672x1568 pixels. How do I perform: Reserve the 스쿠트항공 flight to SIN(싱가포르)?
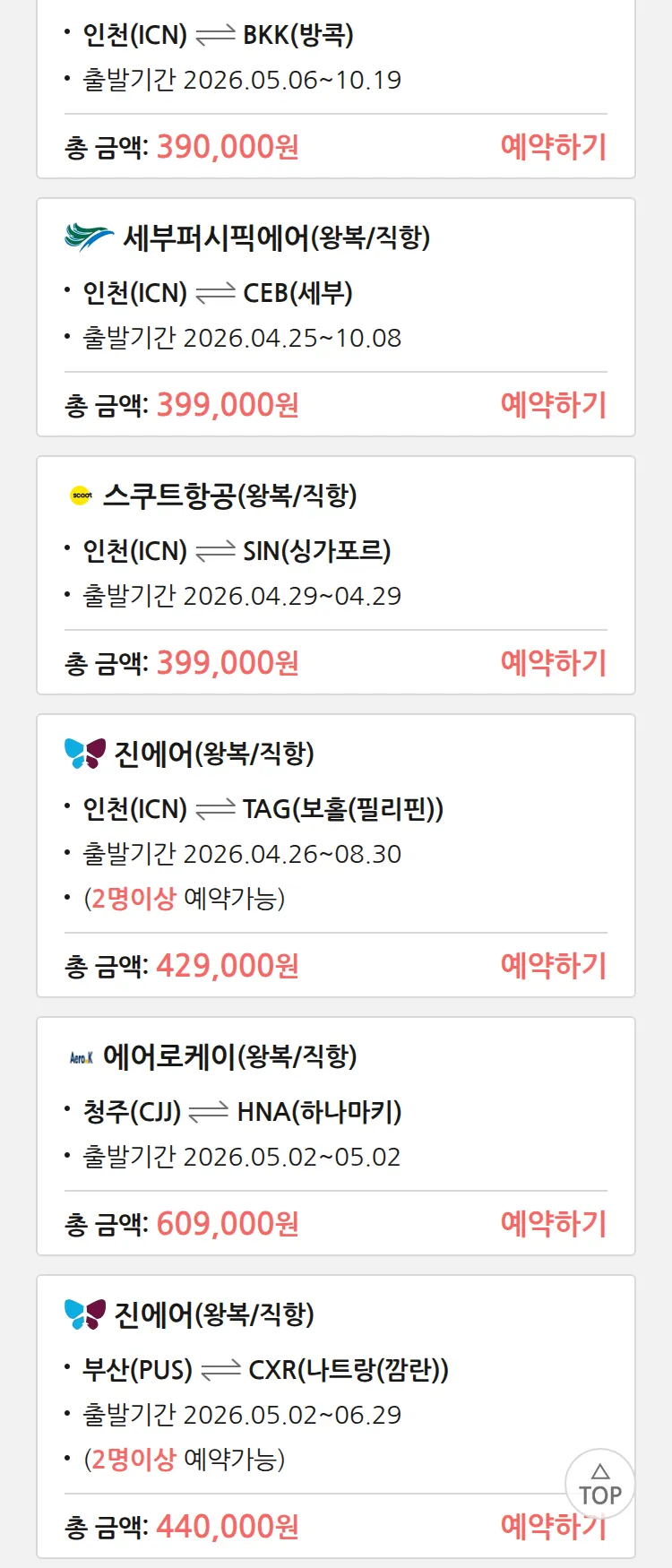tap(553, 662)
